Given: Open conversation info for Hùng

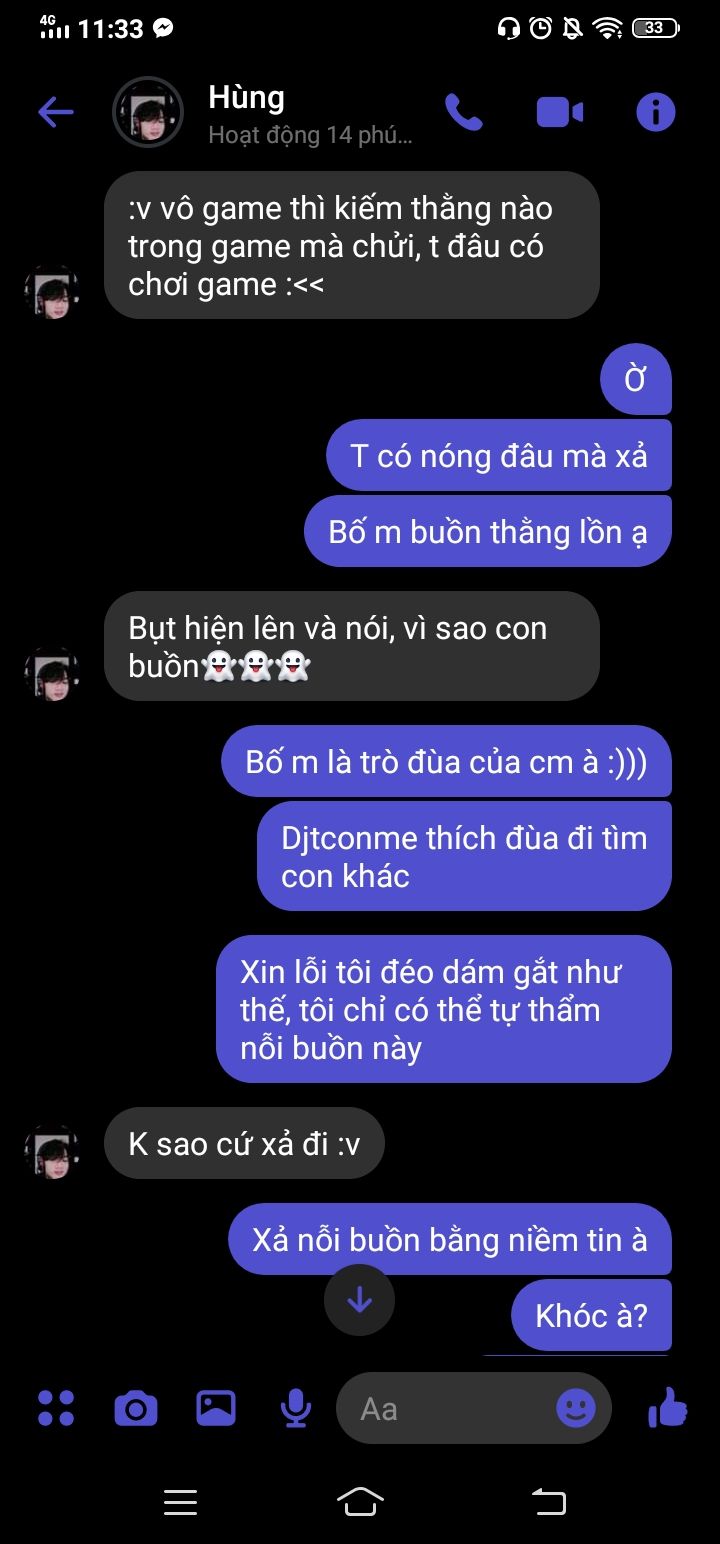Looking at the screenshot, I should [655, 112].
